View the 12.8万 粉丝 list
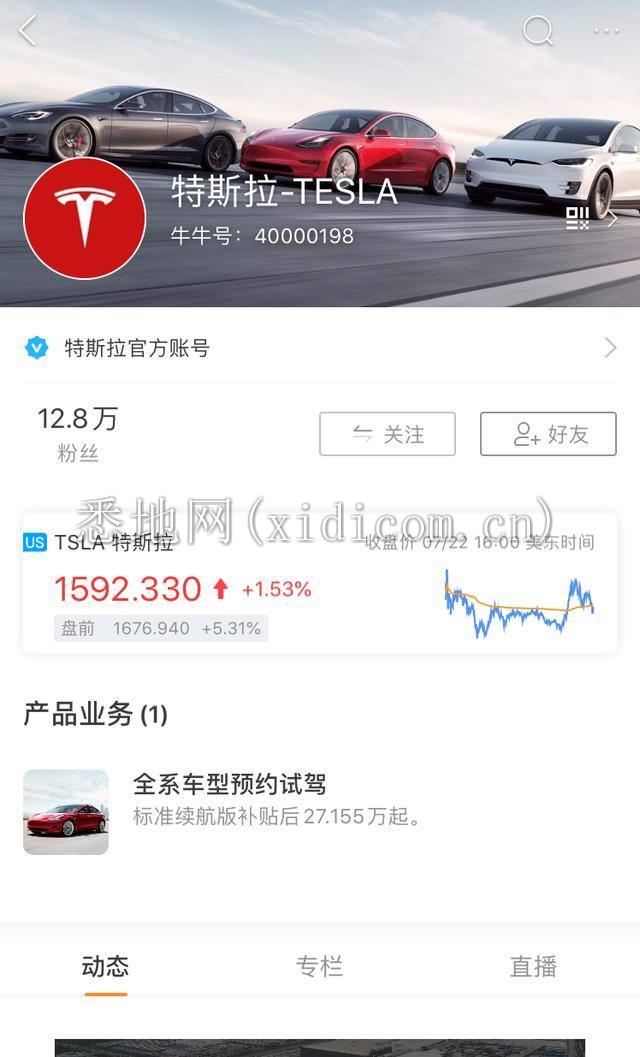Viewport: 640px width, 1057px height. [77, 434]
